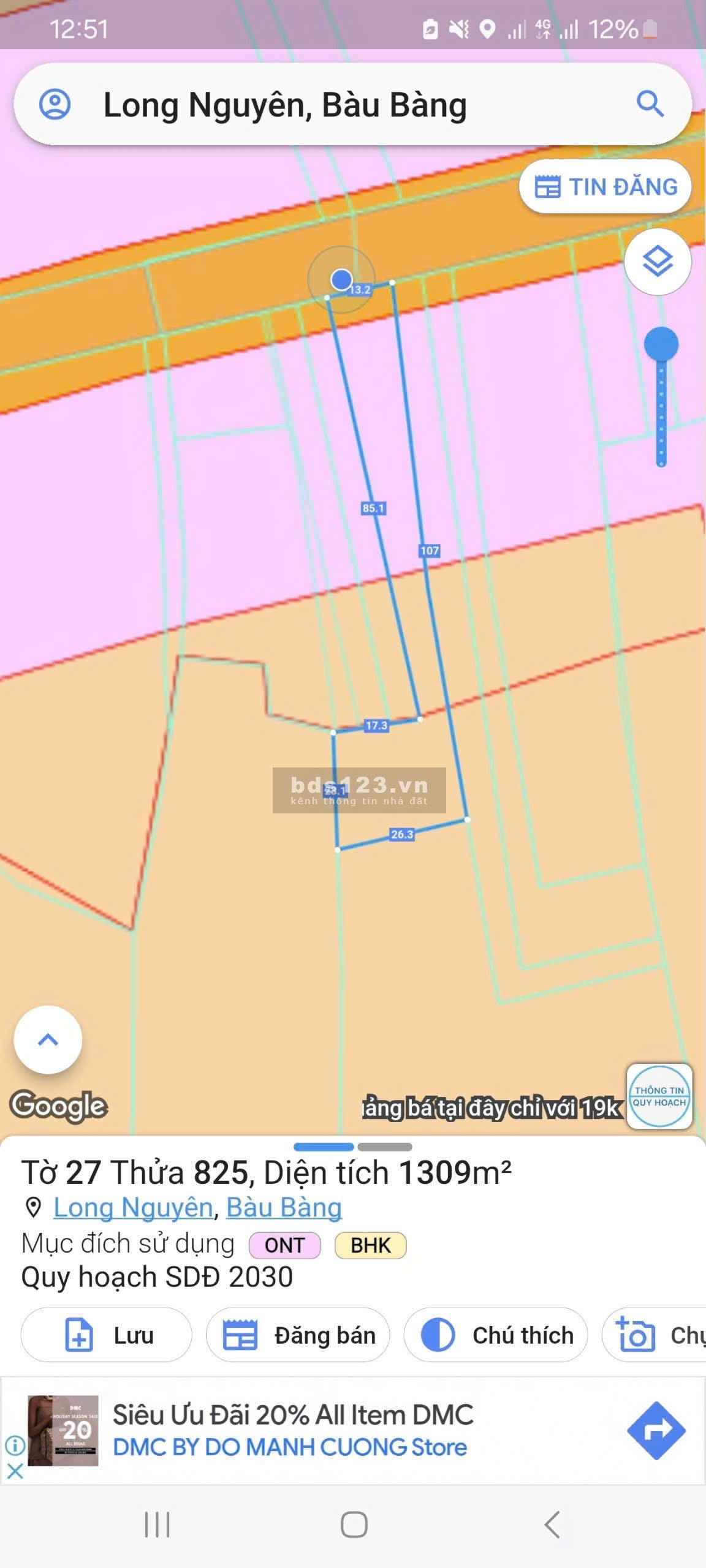
Task: Open the account profile icon
Action: [x=55, y=104]
